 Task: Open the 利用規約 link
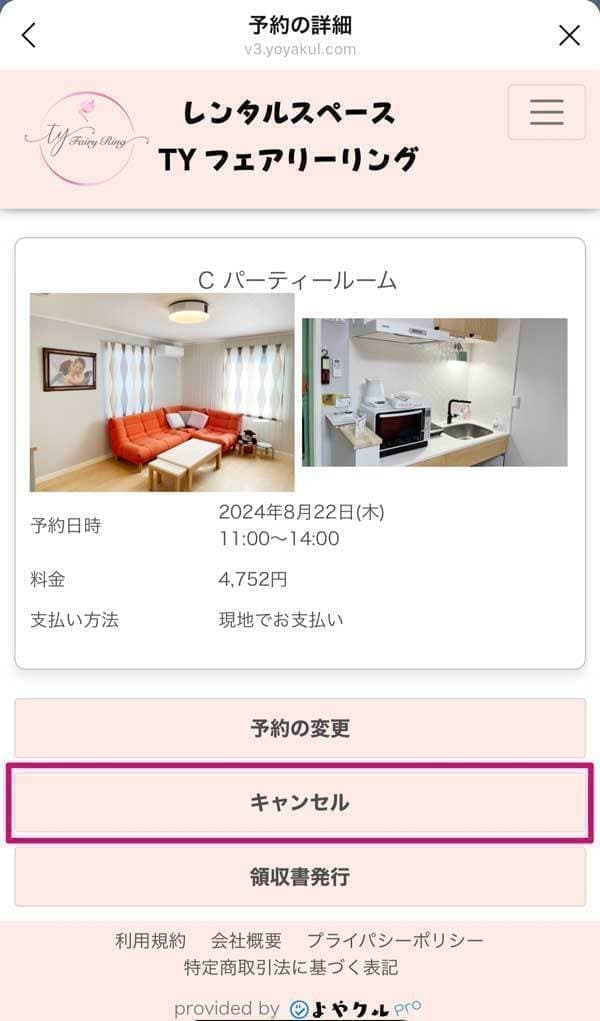pyautogui.click(x=150, y=941)
